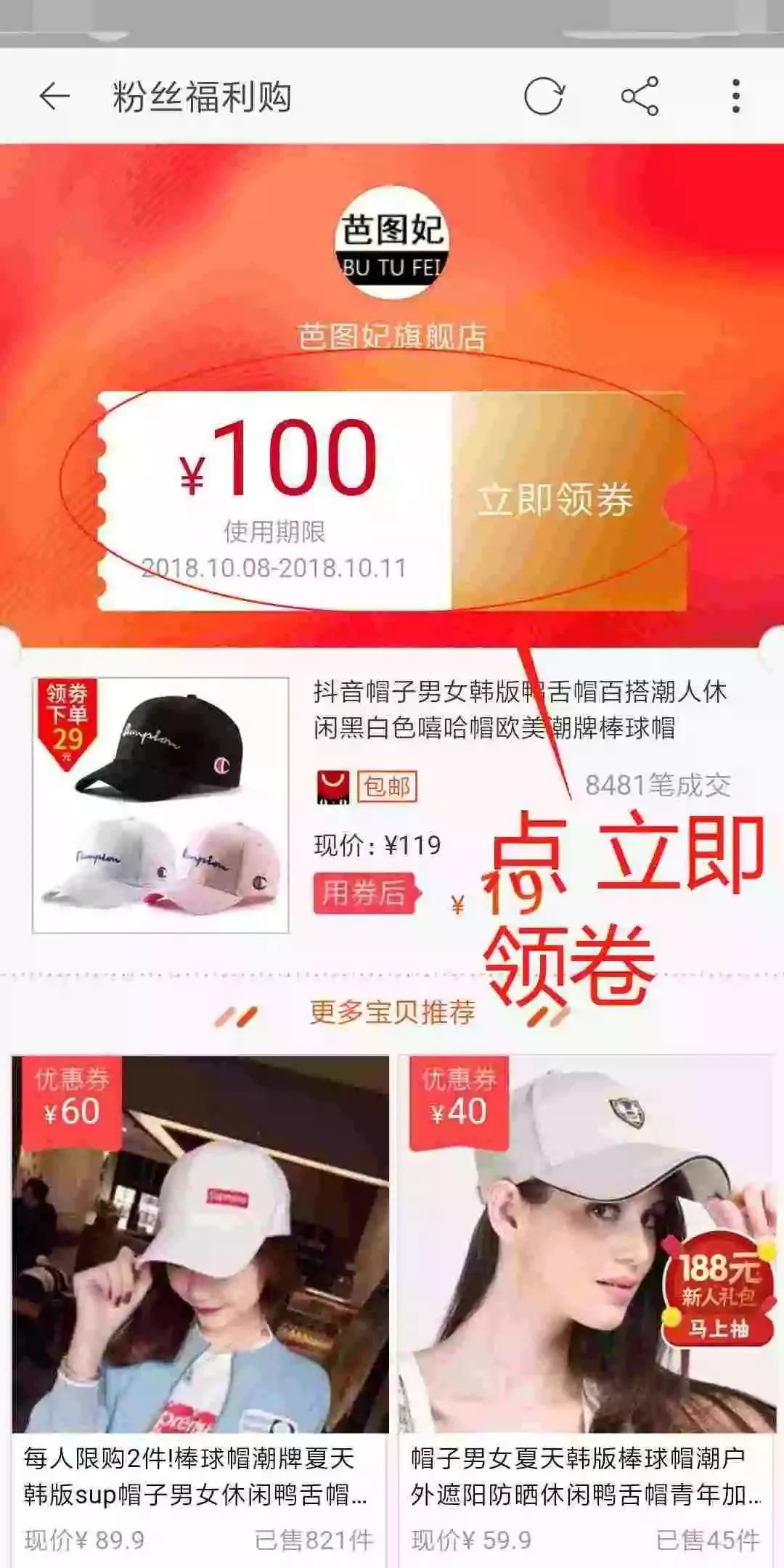
Task: Go back from 粉丝福利购 page
Action: [54, 96]
